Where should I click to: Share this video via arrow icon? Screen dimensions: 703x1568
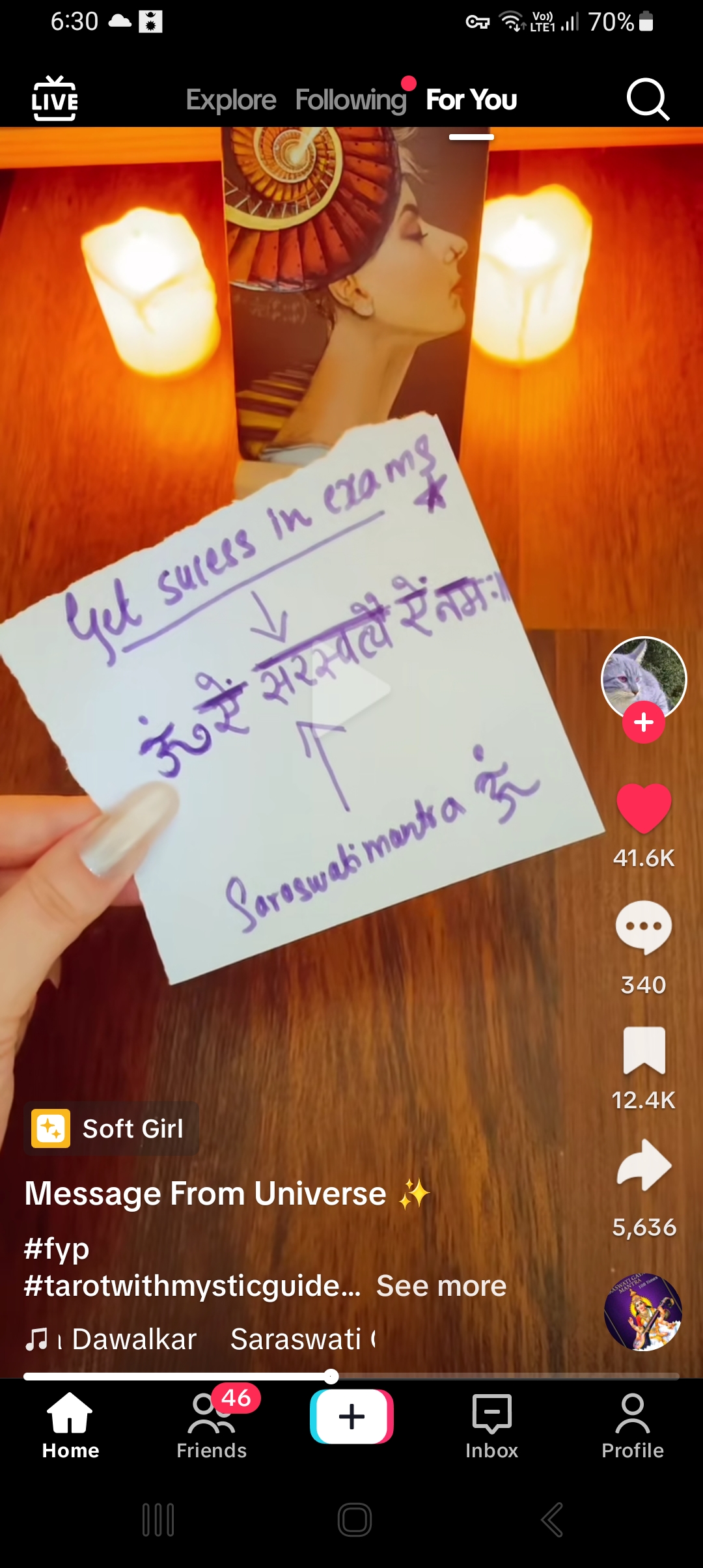(x=643, y=1166)
